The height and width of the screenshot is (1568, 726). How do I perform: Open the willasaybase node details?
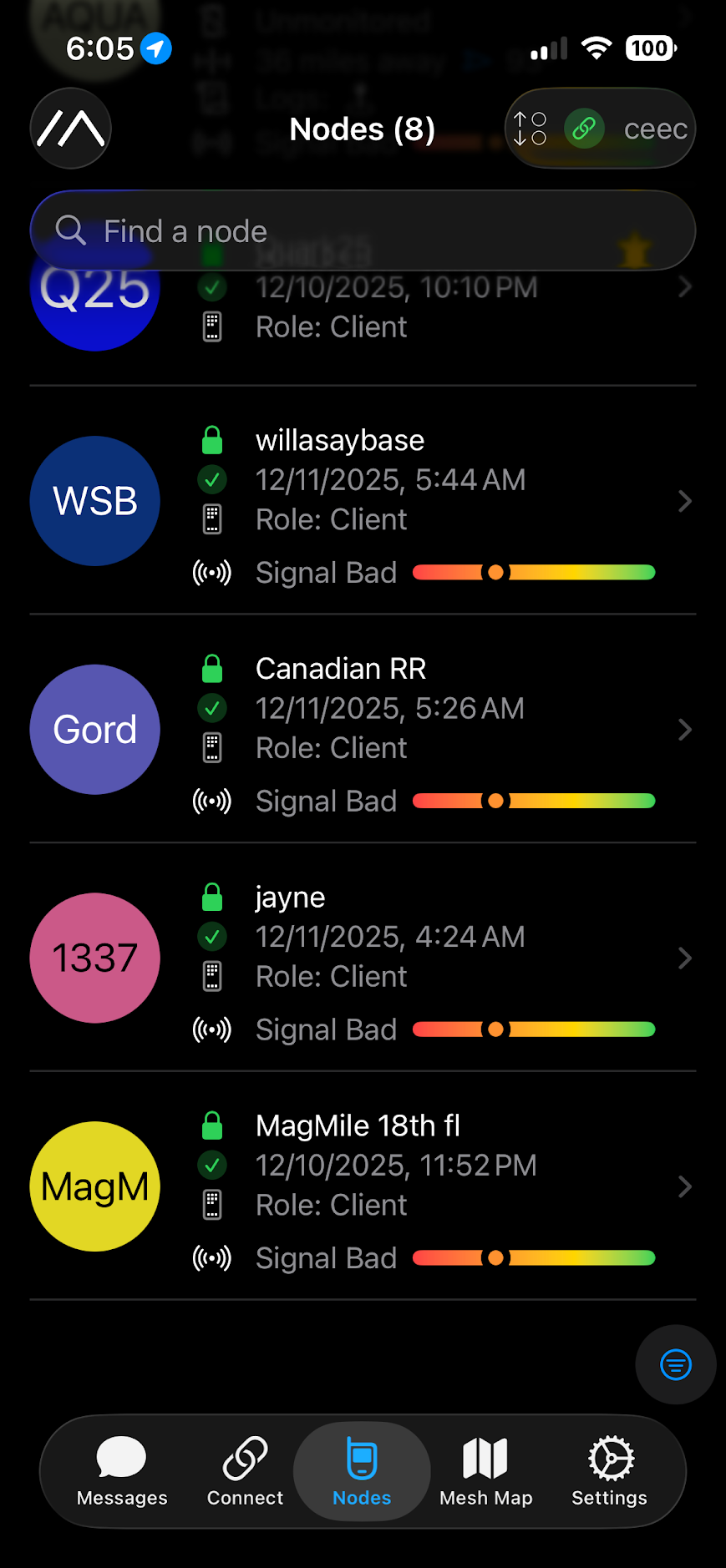pos(363,501)
